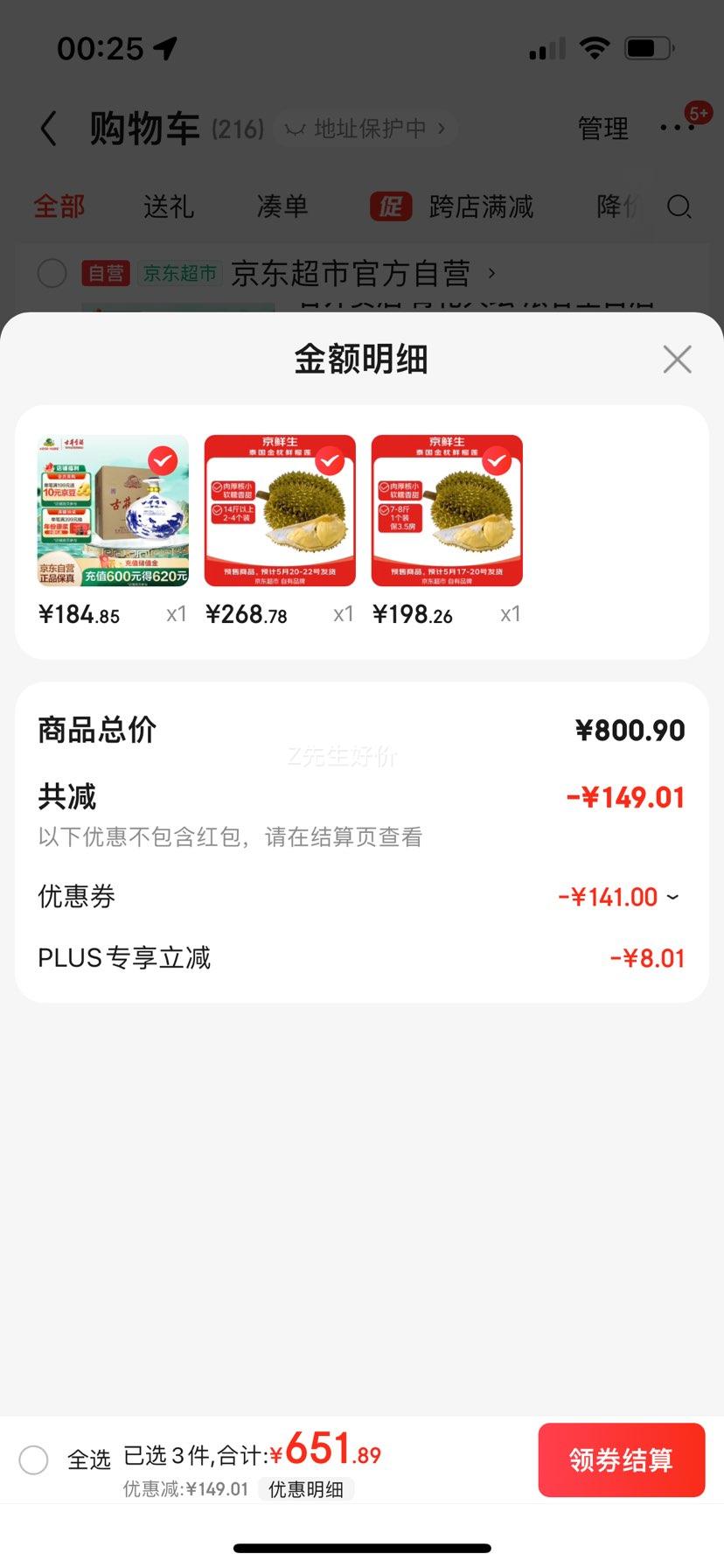Close the 金额明细 panel

[677, 359]
